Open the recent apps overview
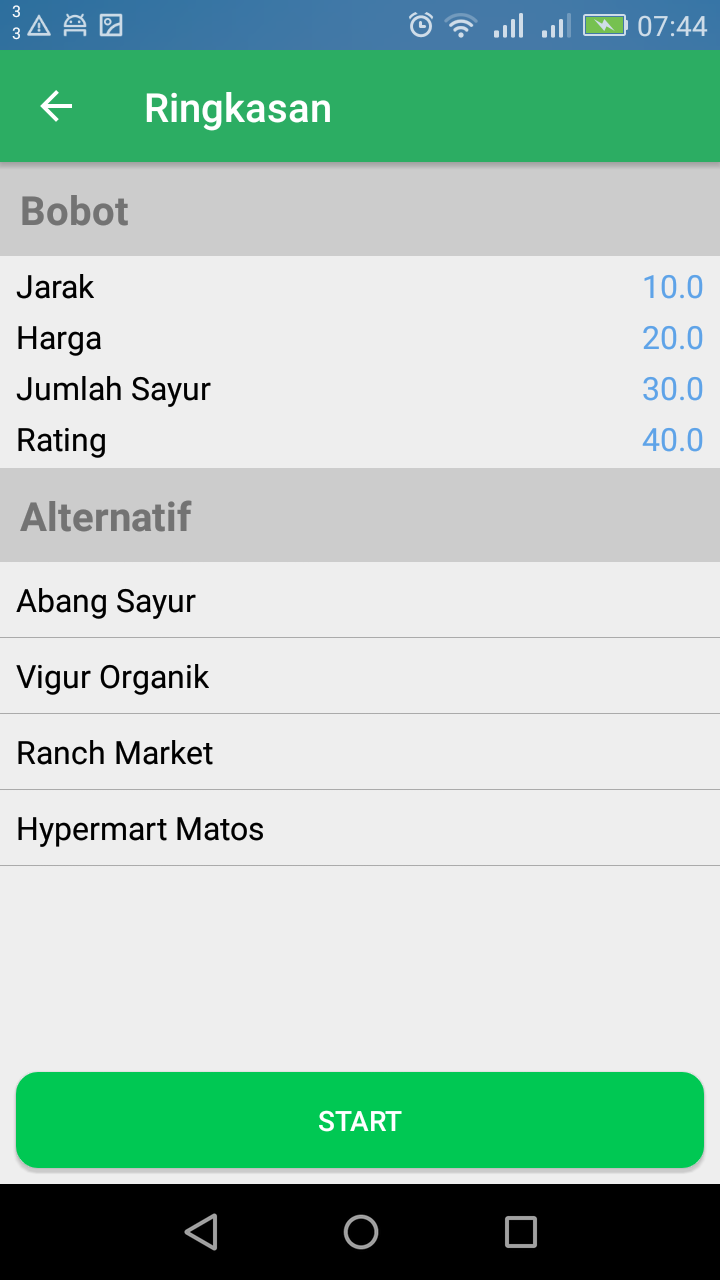This screenshot has width=720, height=1280. pos(520,1232)
